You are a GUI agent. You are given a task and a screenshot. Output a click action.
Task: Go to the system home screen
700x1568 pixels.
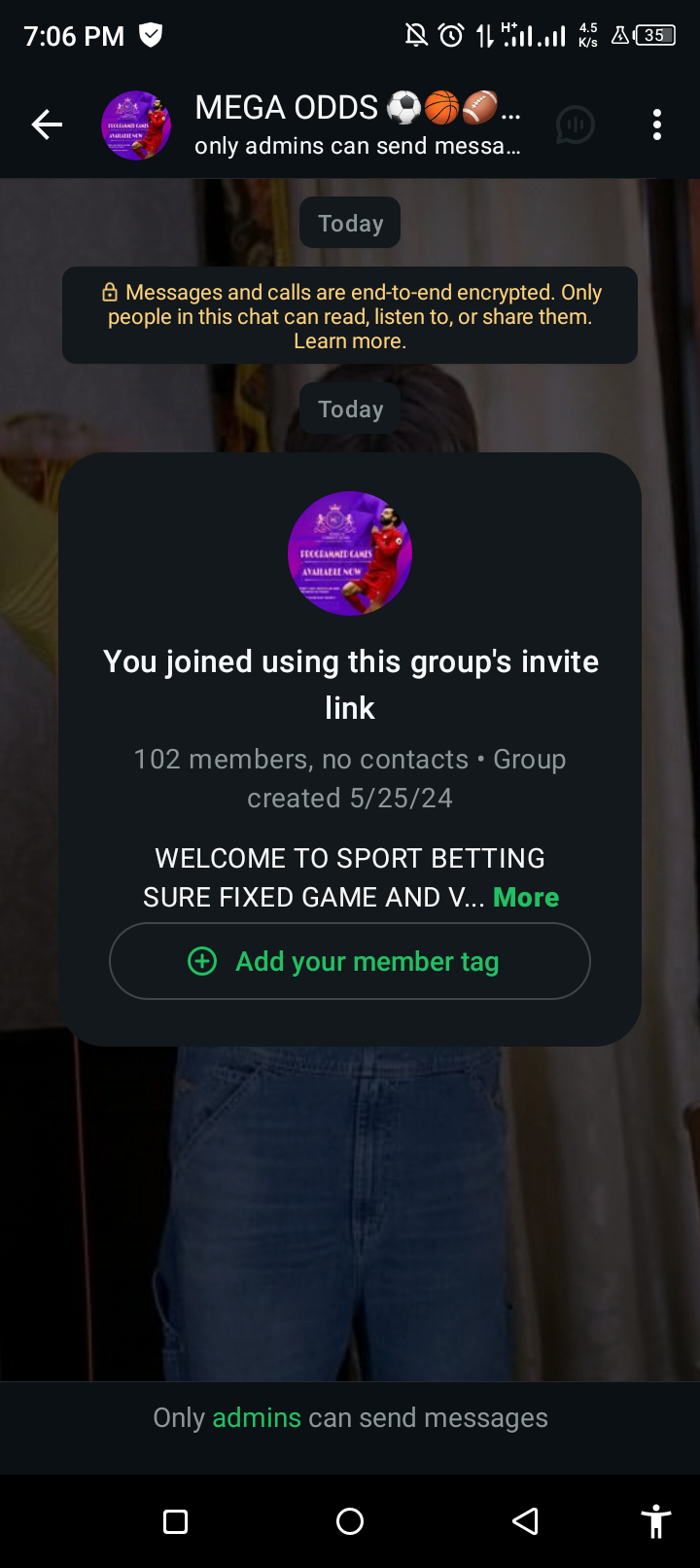pyautogui.click(x=350, y=1521)
